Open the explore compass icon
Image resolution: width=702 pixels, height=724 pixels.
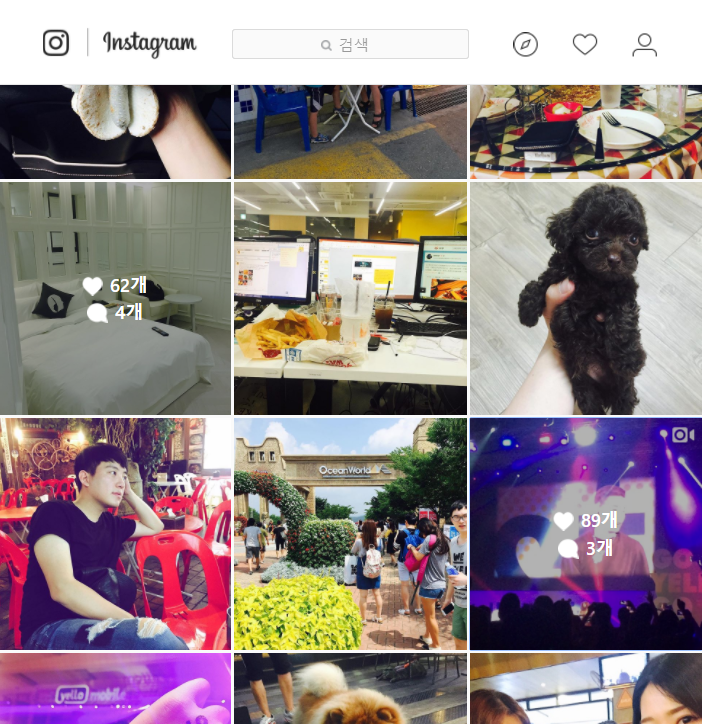525,44
